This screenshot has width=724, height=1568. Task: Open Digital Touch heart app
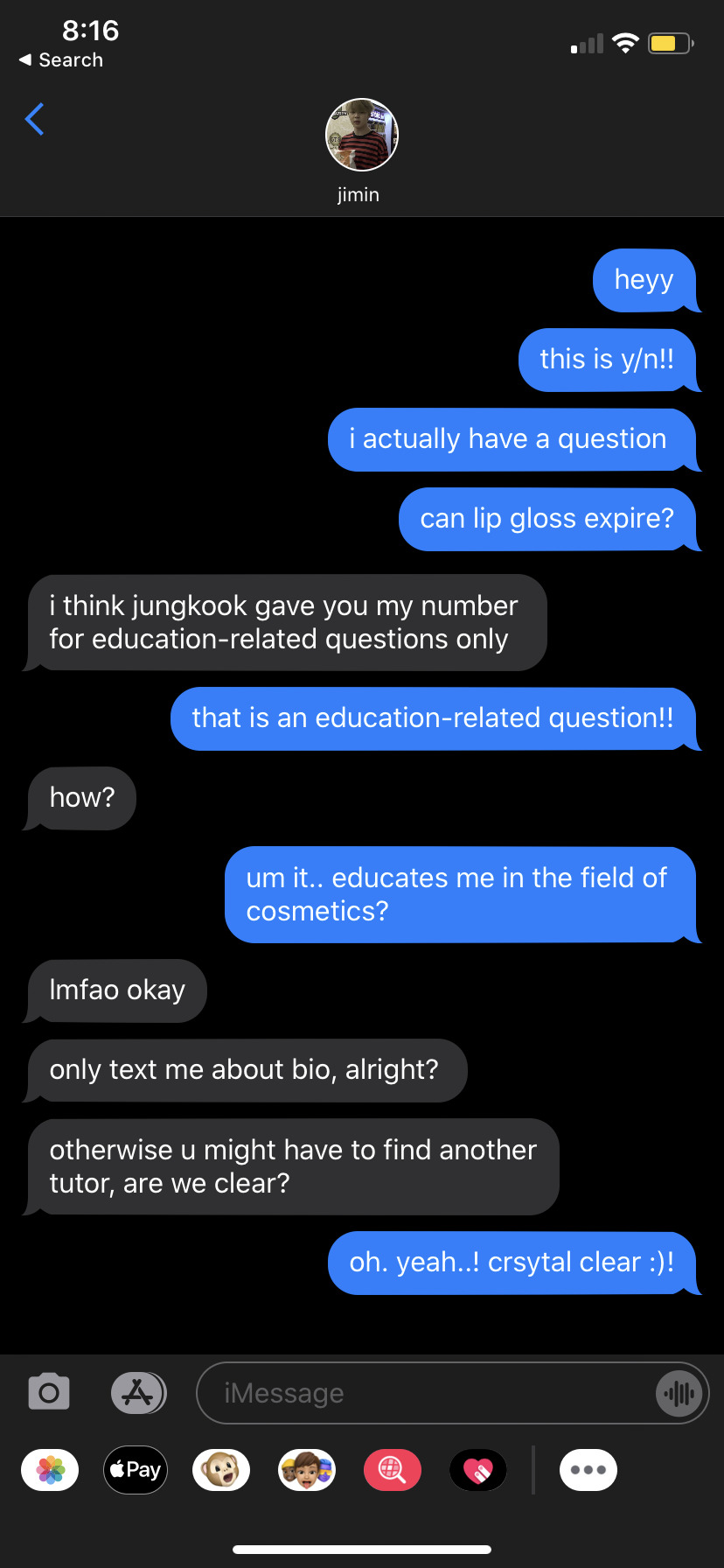[477, 1470]
